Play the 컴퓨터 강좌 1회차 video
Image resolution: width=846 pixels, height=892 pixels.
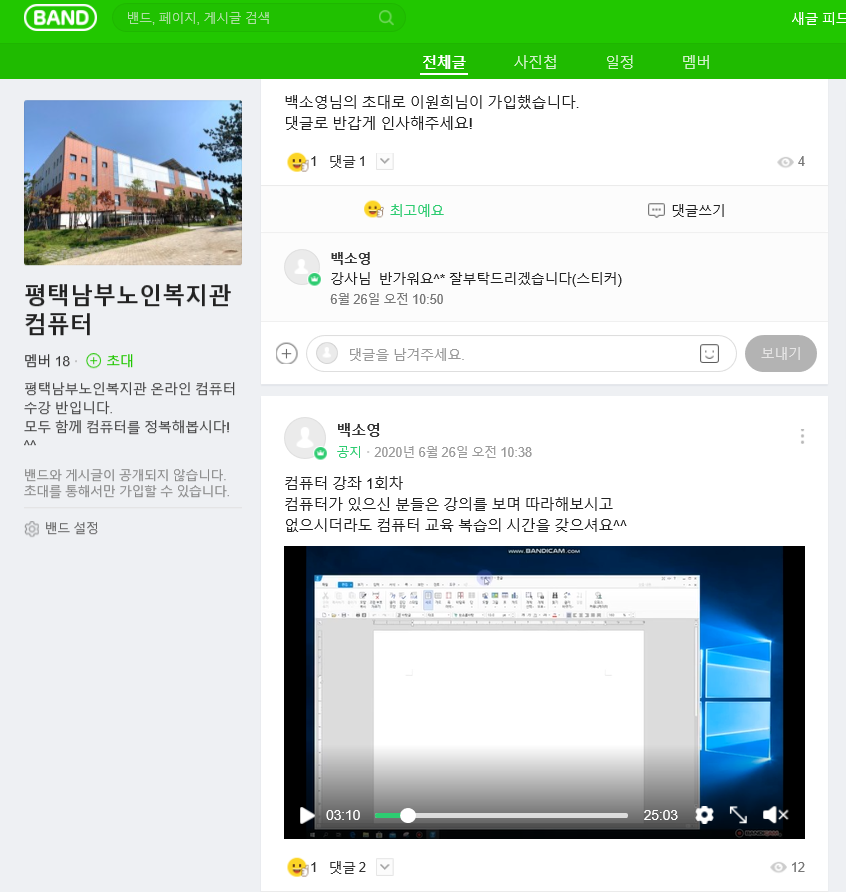click(307, 815)
